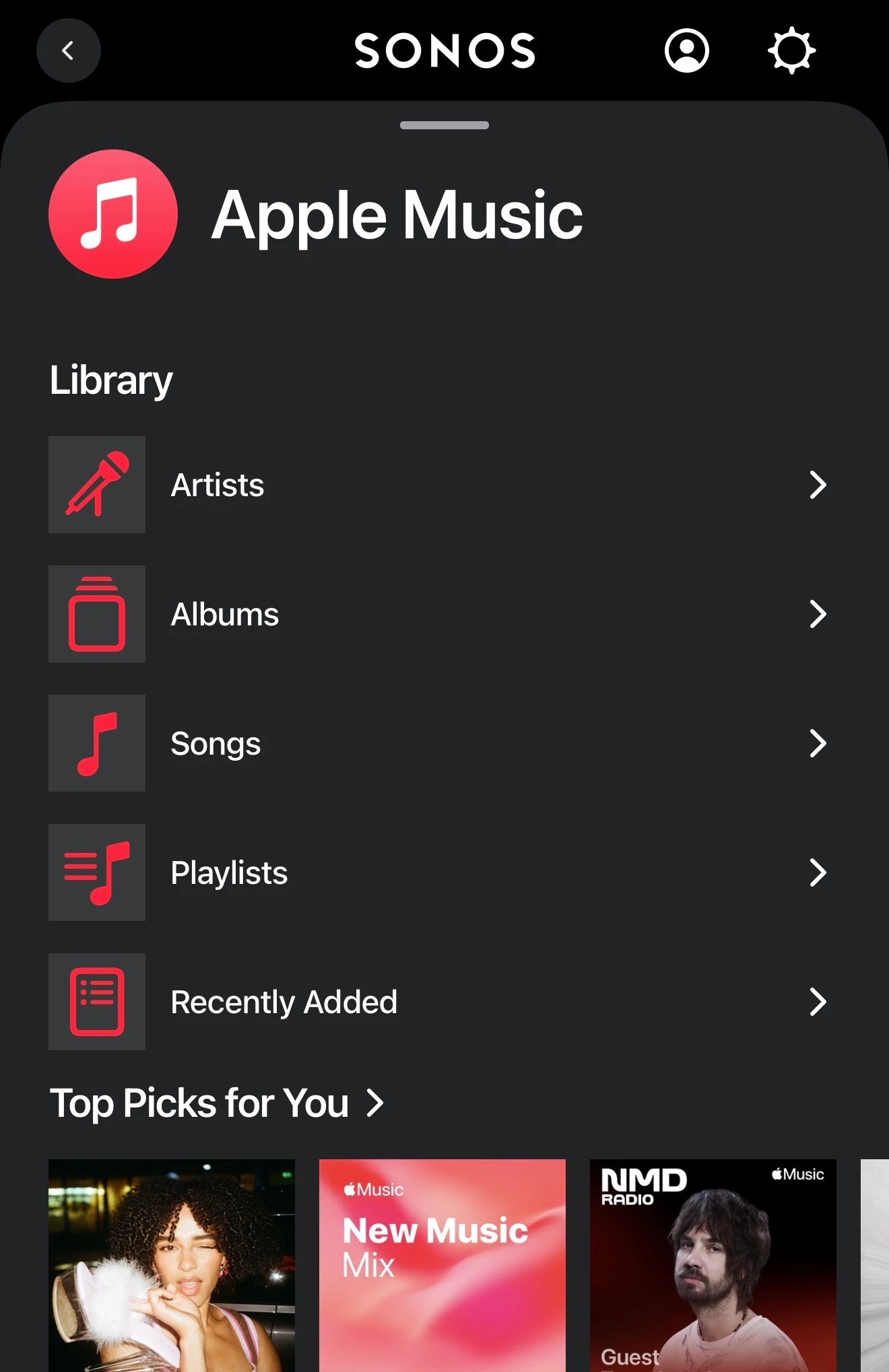Image resolution: width=889 pixels, height=1372 pixels.
Task: View the Songs list
Action: (438, 743)
